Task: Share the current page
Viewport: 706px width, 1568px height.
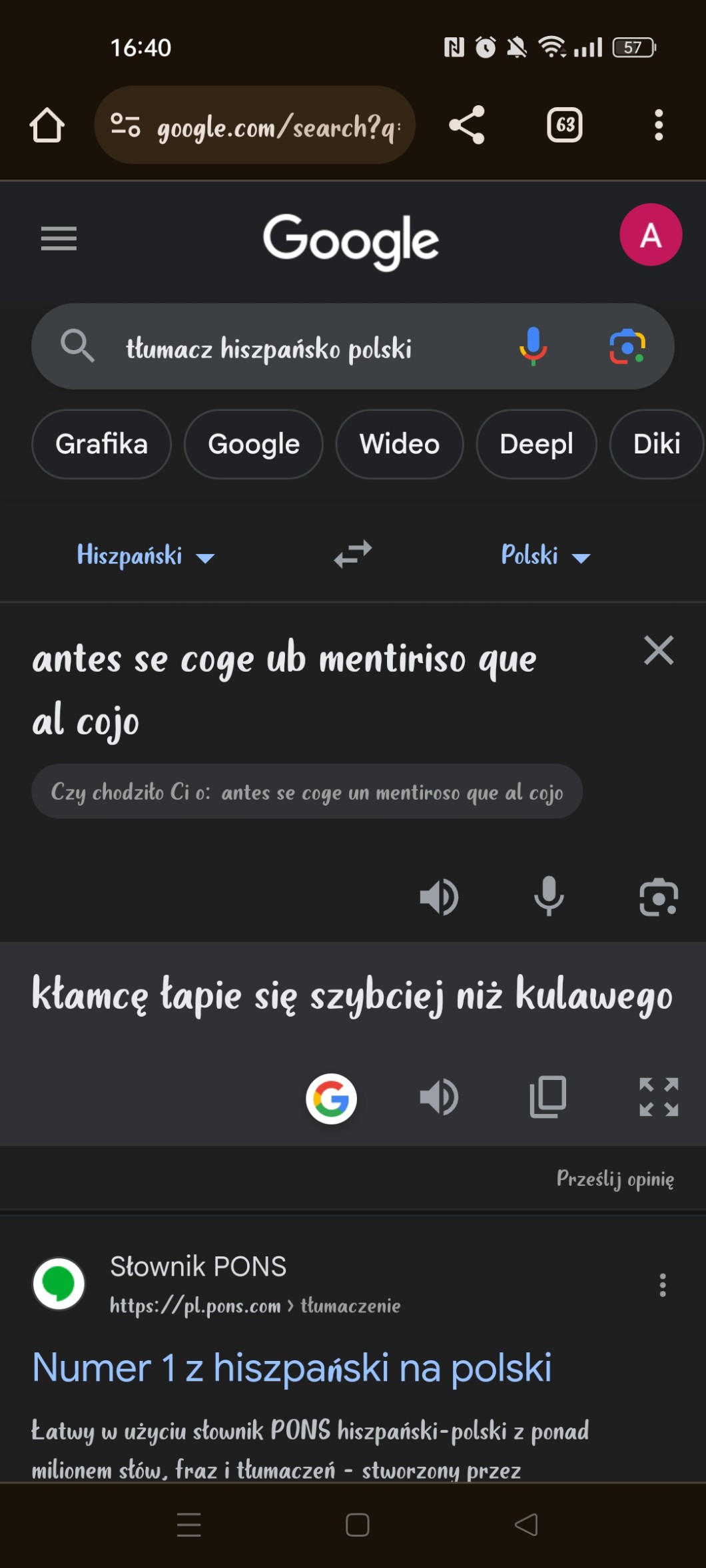Action: point(467,125)
